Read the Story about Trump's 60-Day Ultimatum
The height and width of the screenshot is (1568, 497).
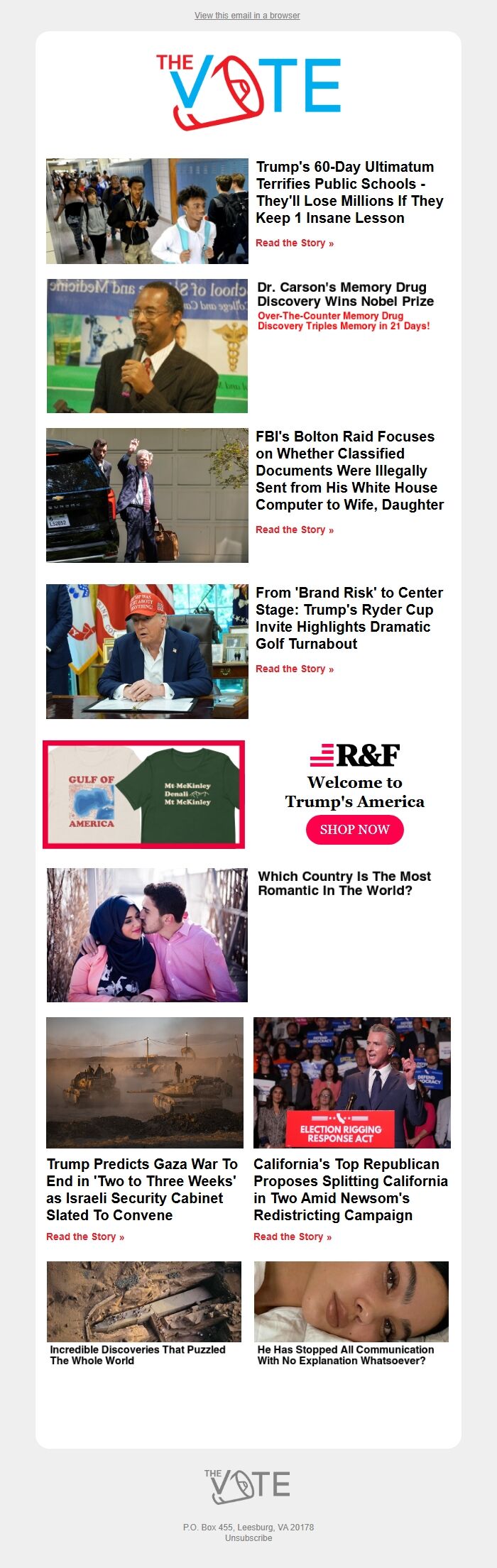pyautogui.click(x=294, y=243)
